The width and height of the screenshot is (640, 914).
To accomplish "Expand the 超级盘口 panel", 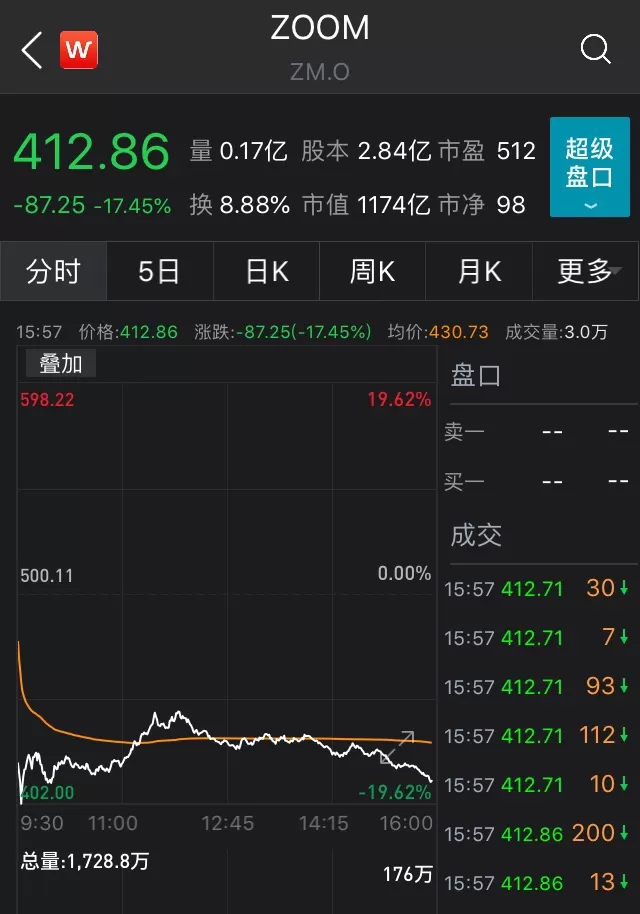I will 589,167.
